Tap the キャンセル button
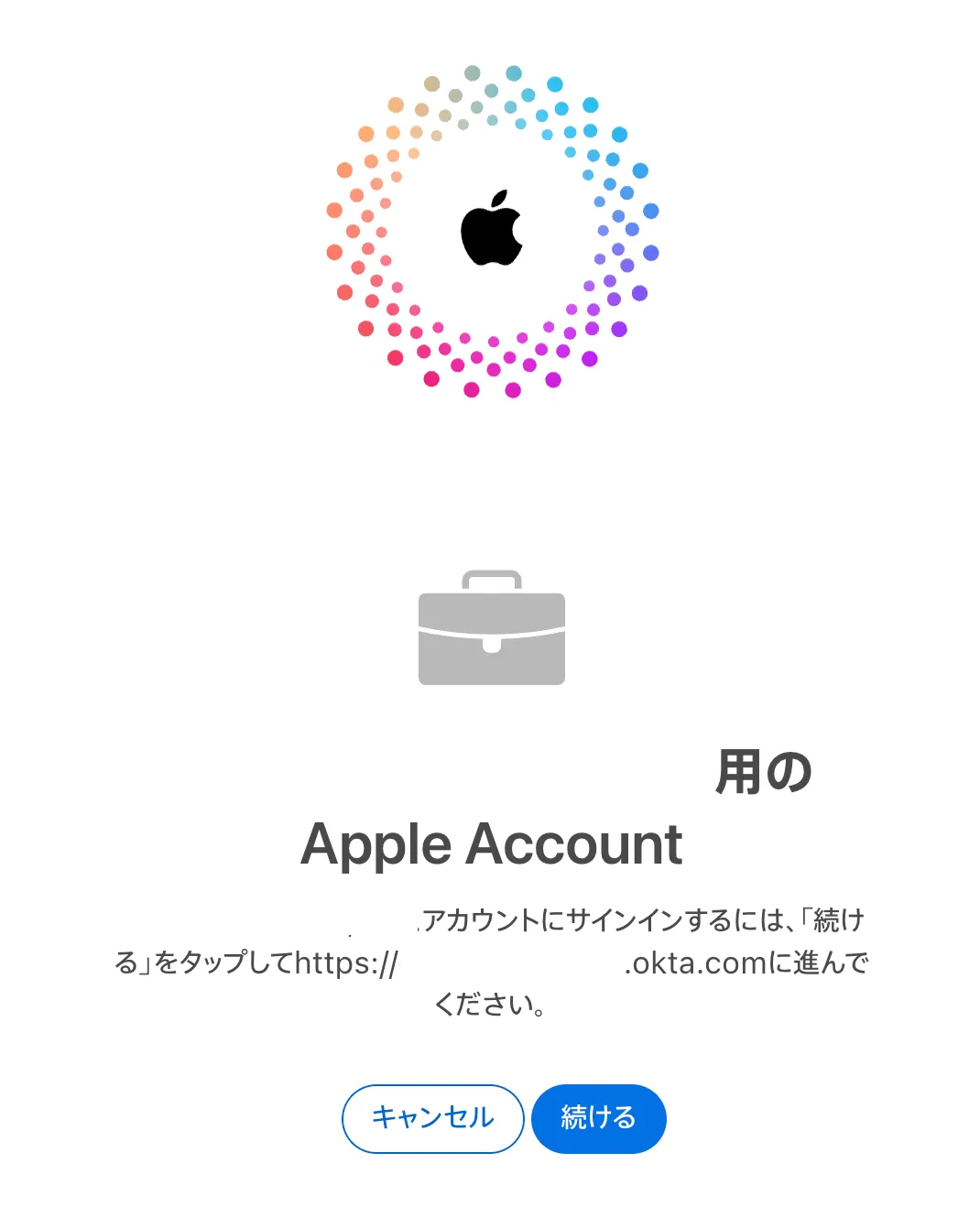 click(432, 1118)
